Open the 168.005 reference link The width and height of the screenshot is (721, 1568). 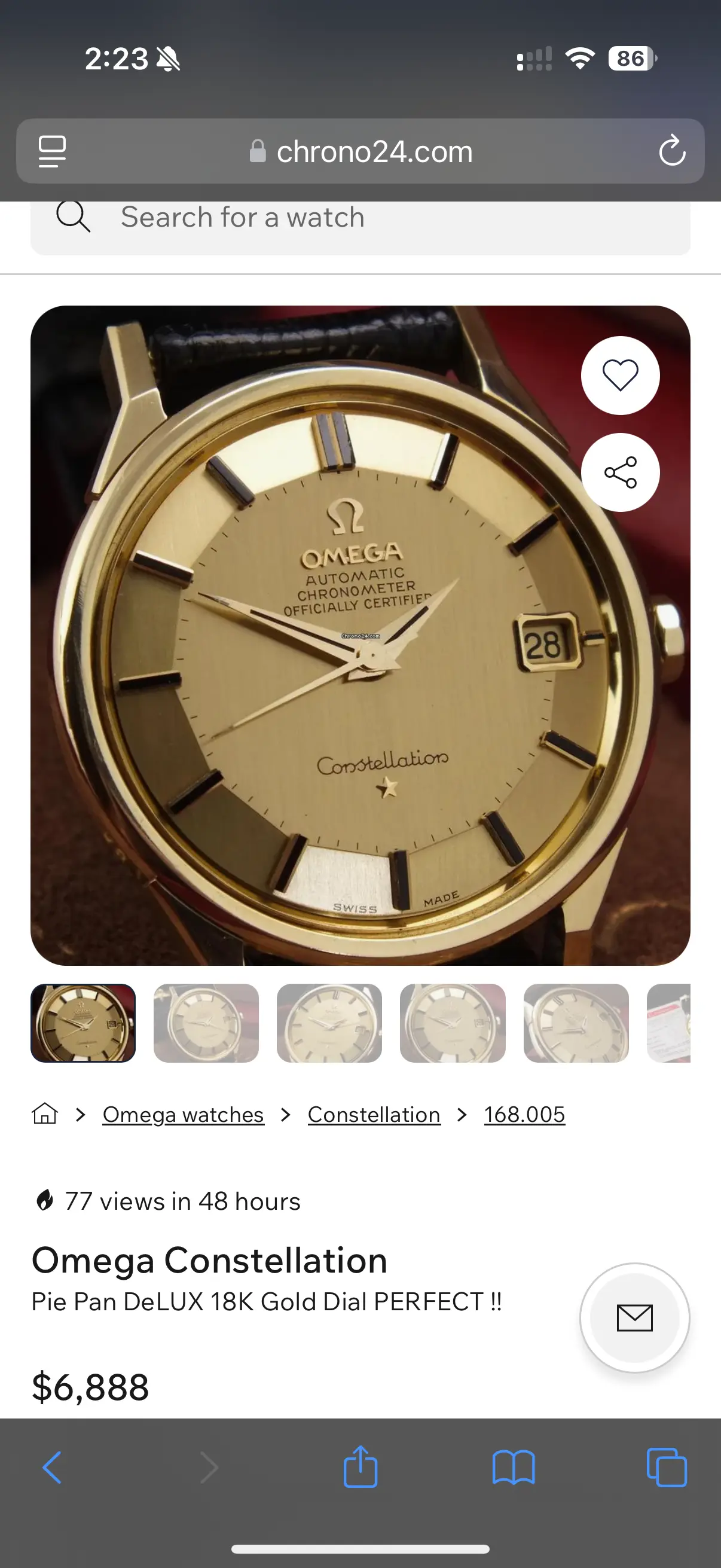[x=524, y=1115]
